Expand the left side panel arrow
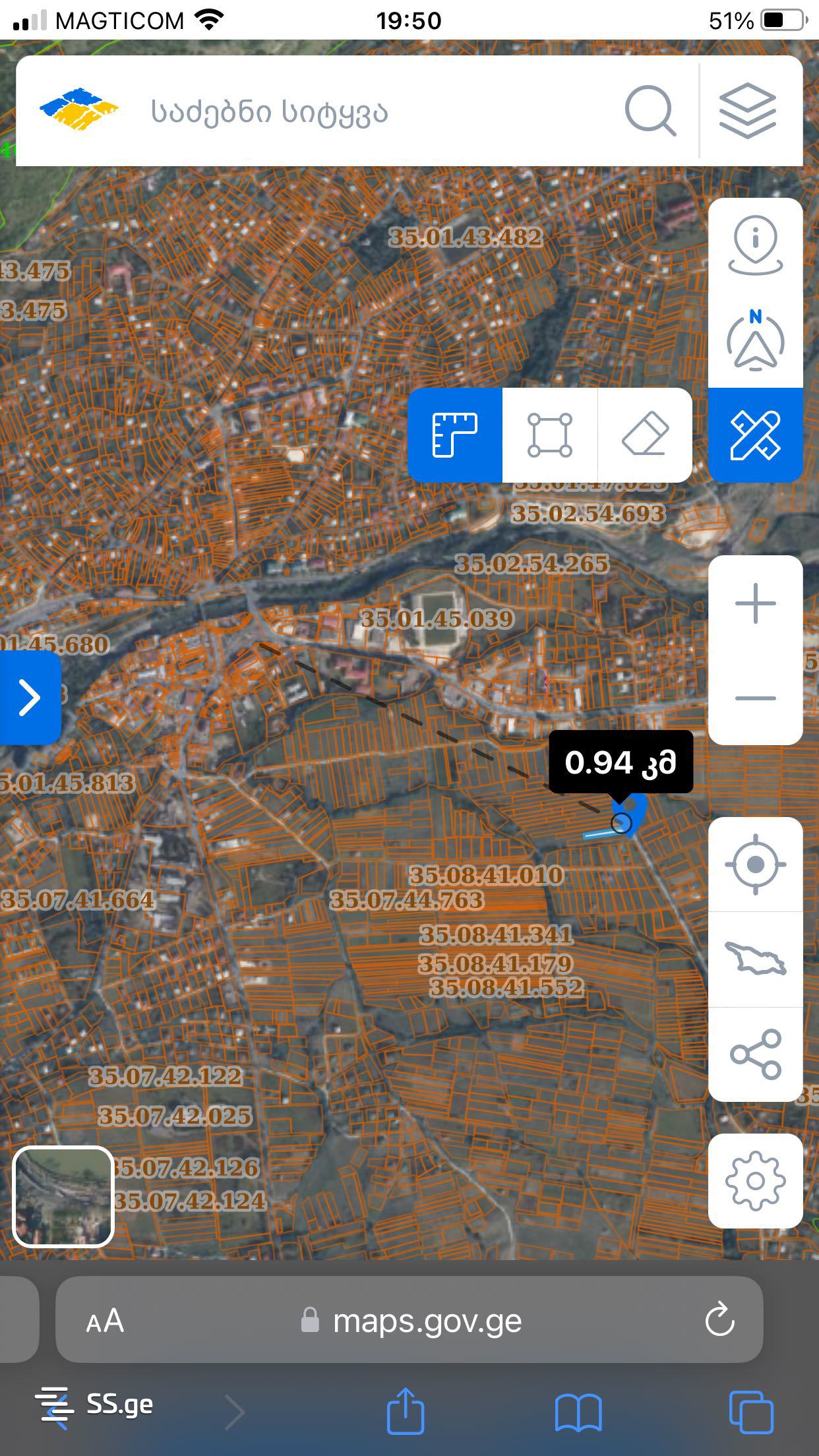This screenshot has width=819, height=1456. [x=30, y=698]
